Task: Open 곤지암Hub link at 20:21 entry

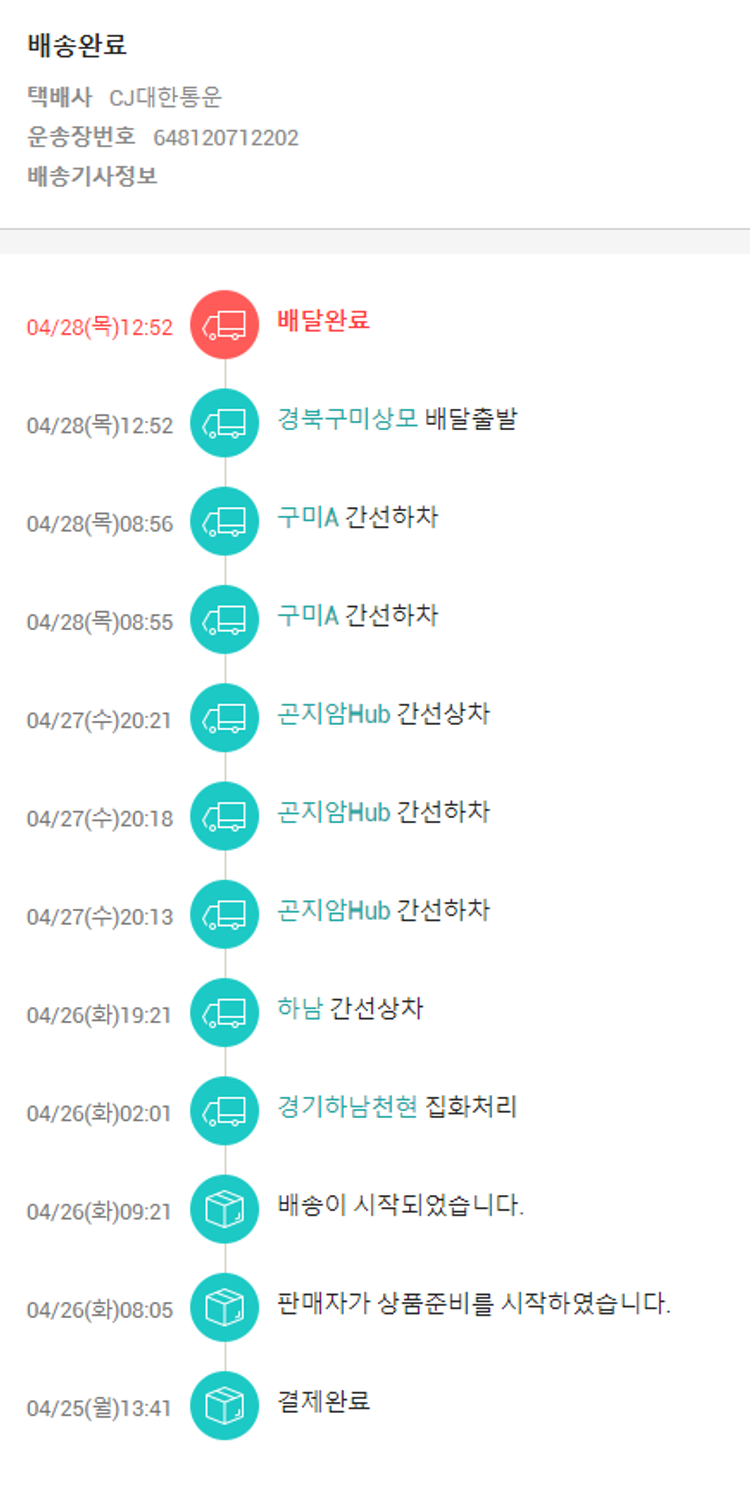Action: click(x=333, y=714)
